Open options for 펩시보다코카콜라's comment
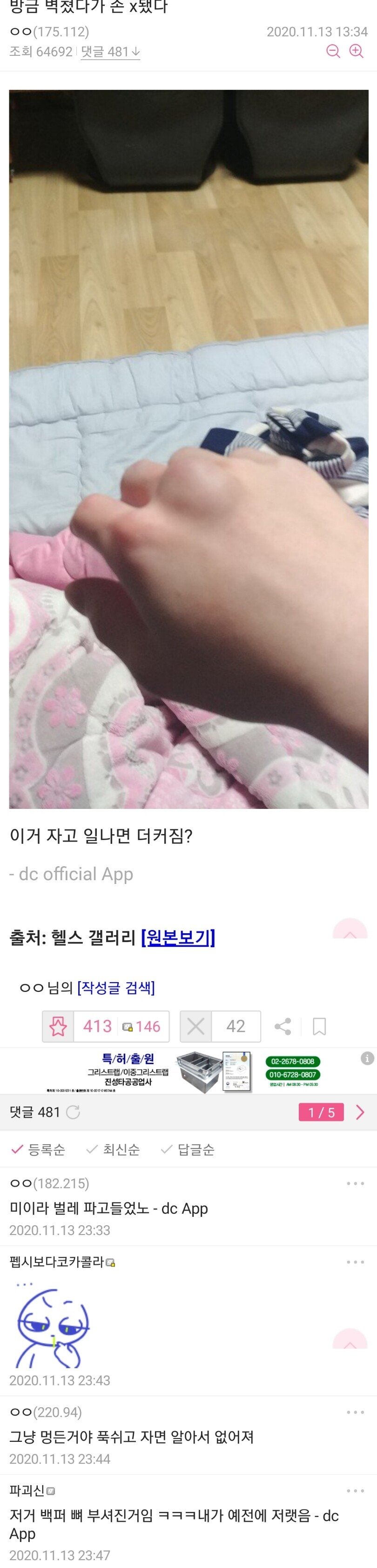Viewport: 377px width, 1568px height. (355, 1263)
